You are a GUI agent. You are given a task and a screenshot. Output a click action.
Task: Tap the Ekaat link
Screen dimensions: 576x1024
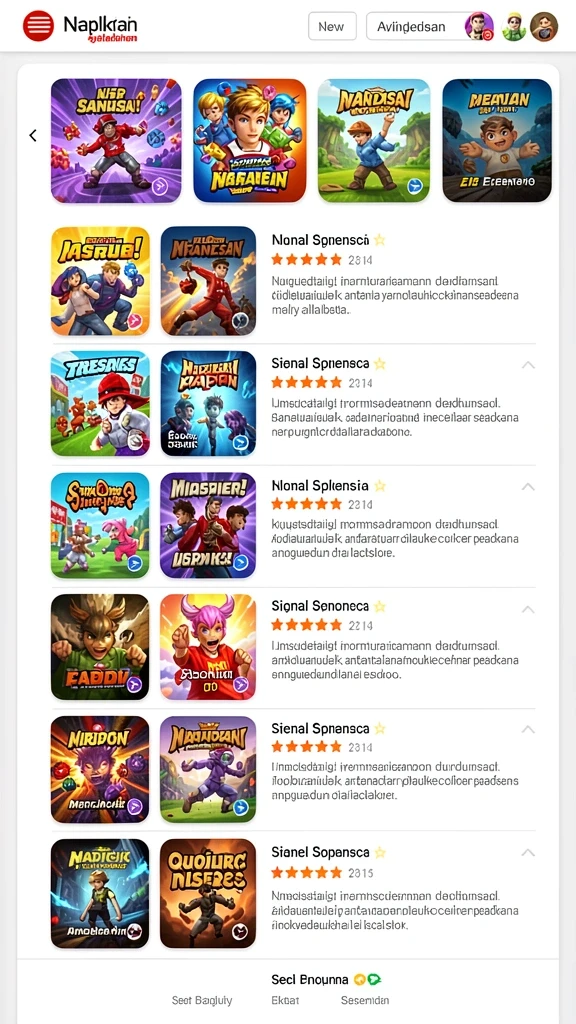(x=285, y=1000)
